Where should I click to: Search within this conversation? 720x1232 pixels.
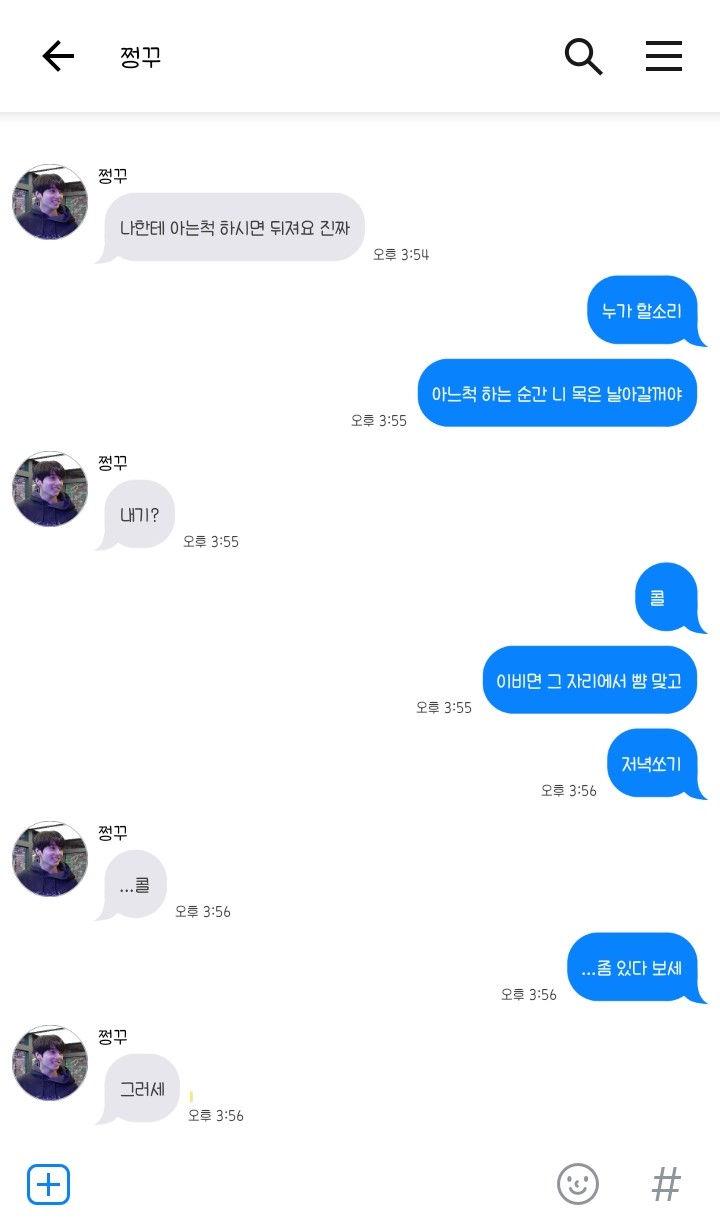(583, 57)
